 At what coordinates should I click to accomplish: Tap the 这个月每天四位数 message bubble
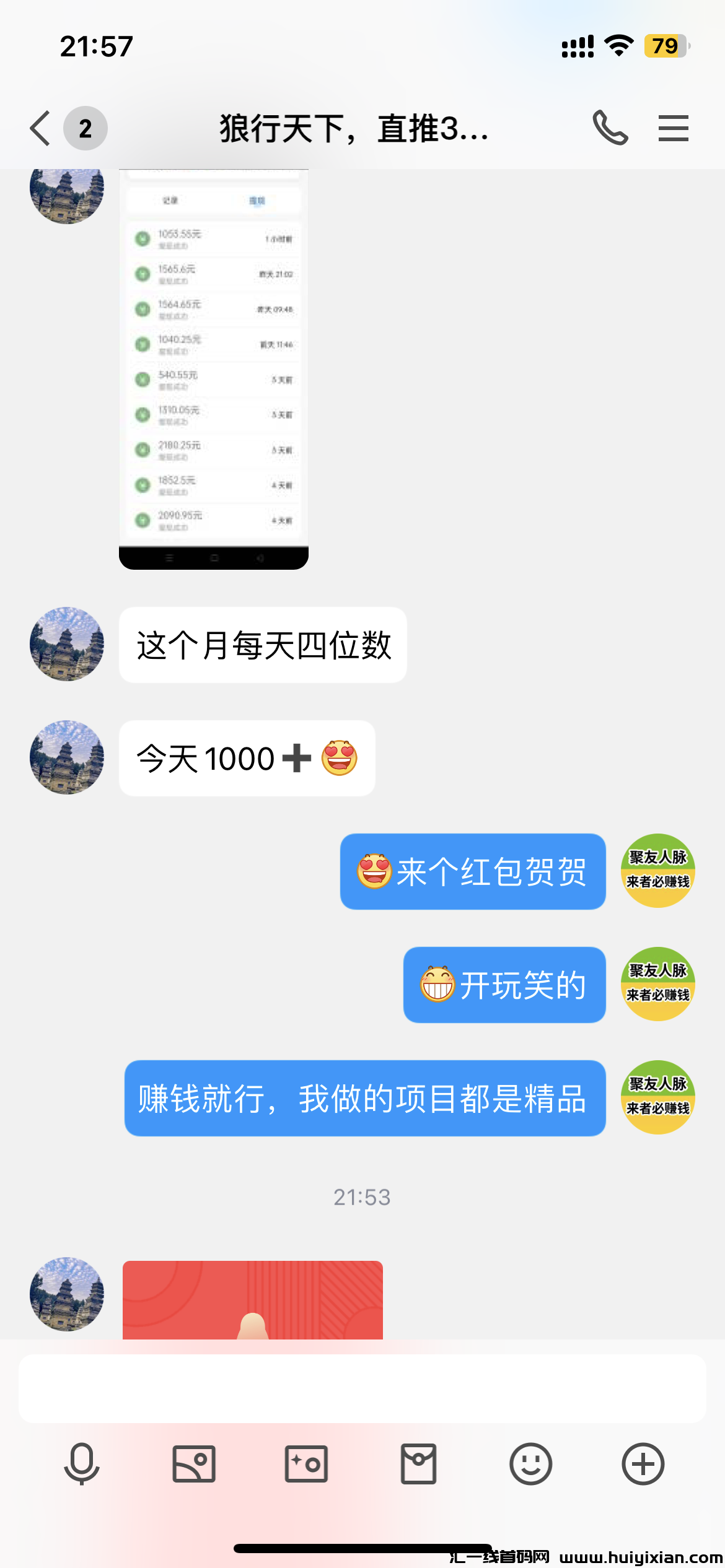click(263, 644)
